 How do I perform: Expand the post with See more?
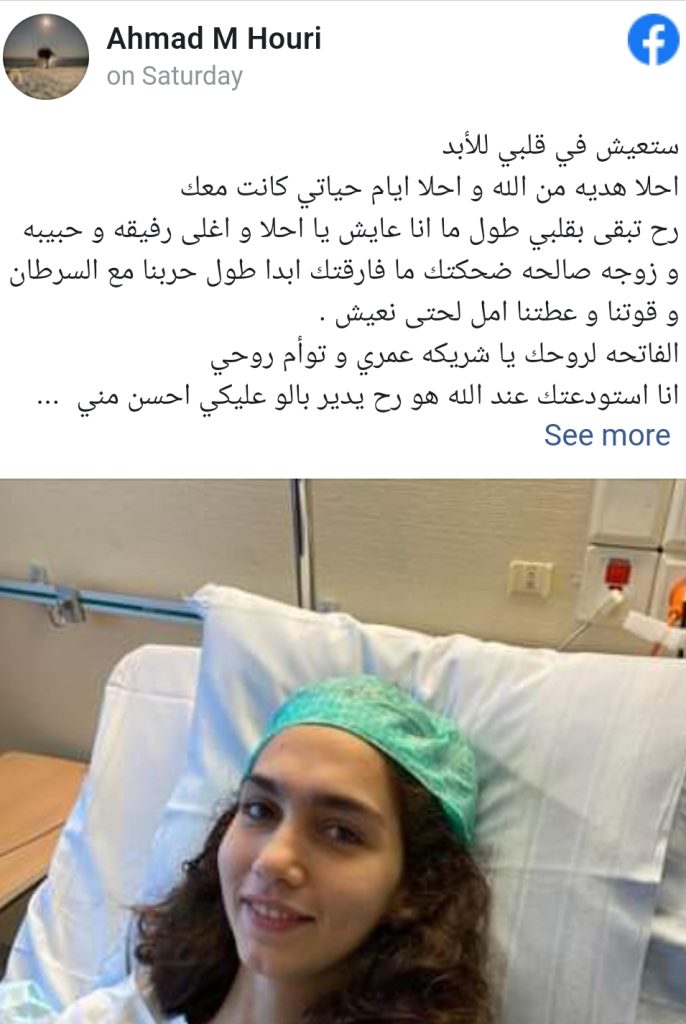coord(606,435)
